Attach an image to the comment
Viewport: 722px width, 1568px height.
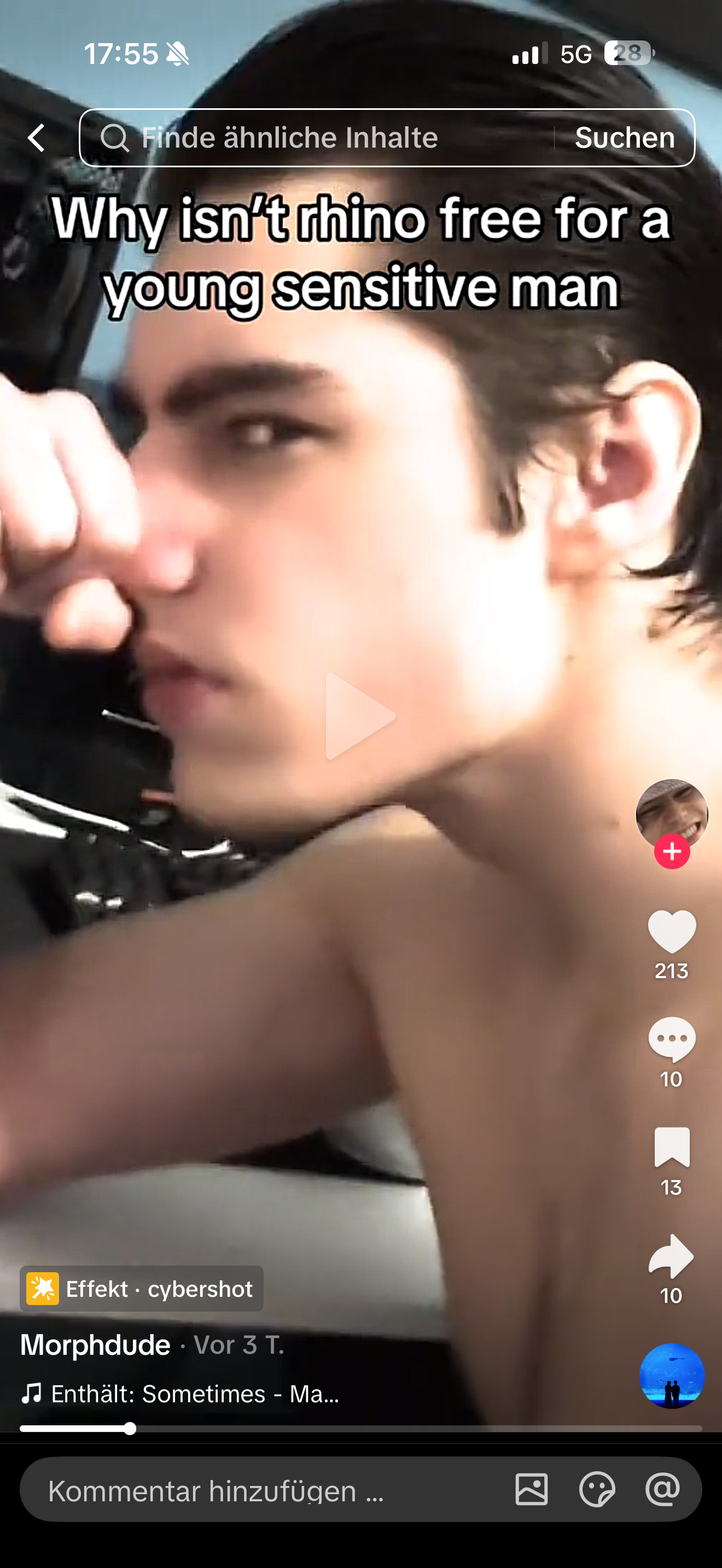532,1489
